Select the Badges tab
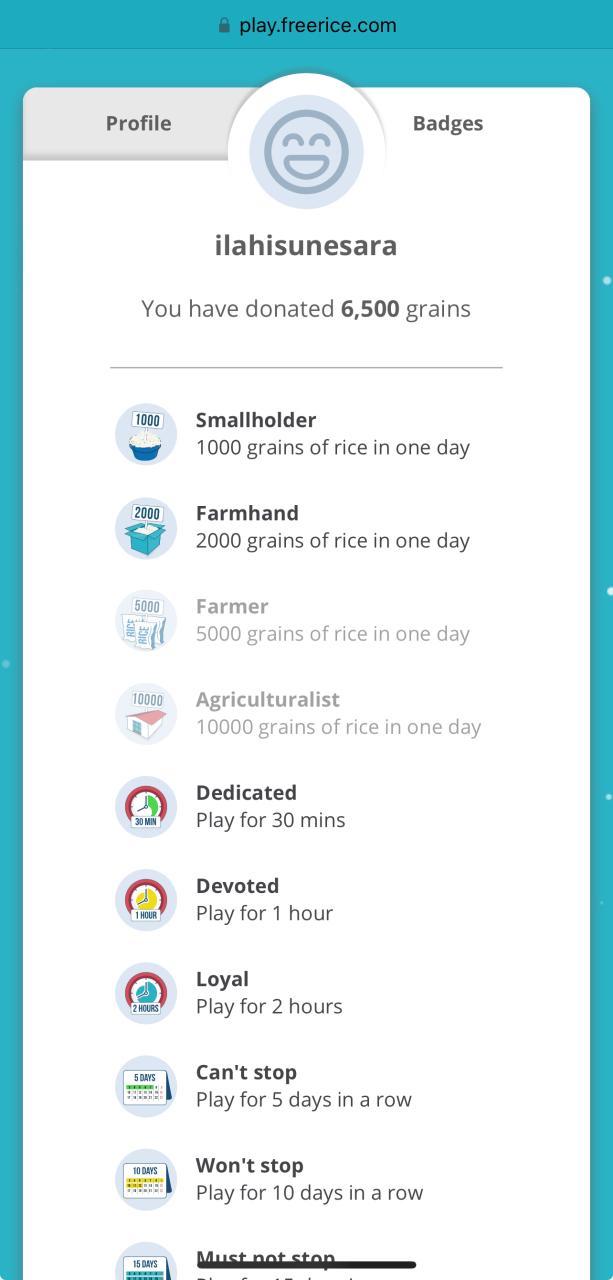Screen dimensions: 613x1280 (x=447, y=123)
